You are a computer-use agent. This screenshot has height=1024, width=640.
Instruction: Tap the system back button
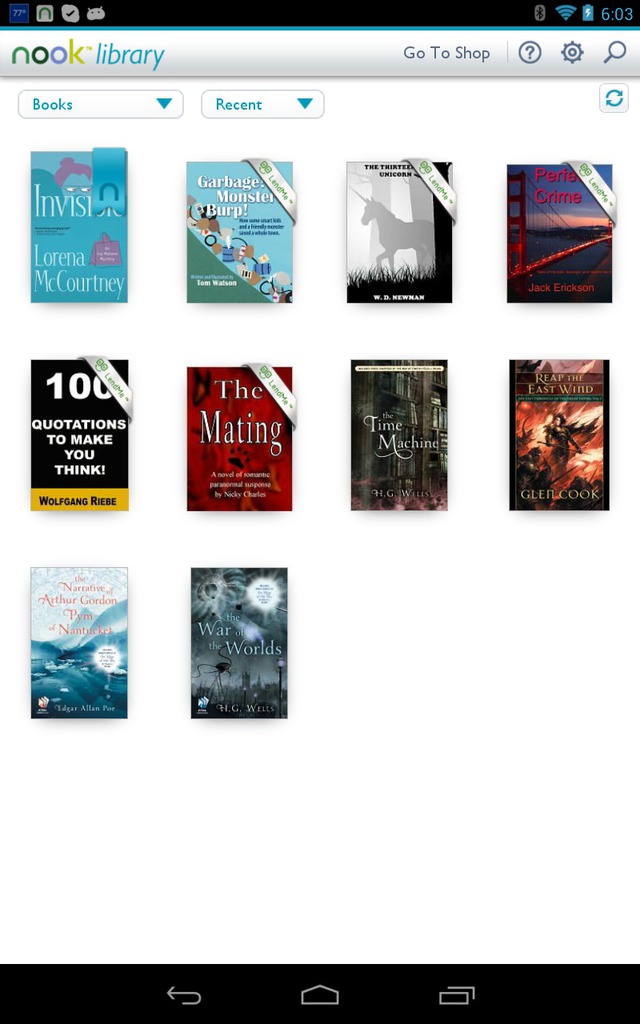tap(184, 995)
